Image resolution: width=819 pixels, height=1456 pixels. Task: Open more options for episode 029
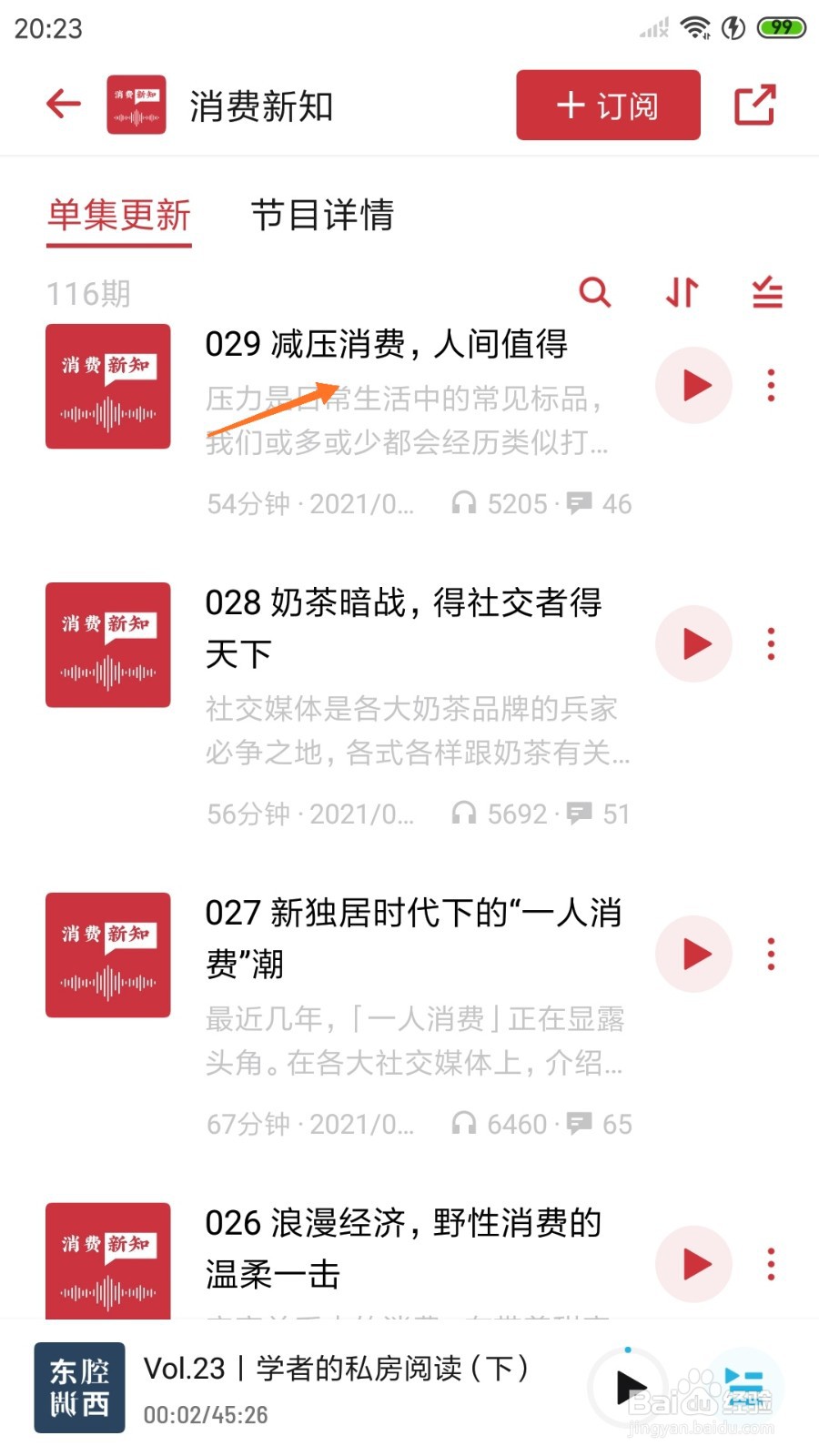(771, 386)
